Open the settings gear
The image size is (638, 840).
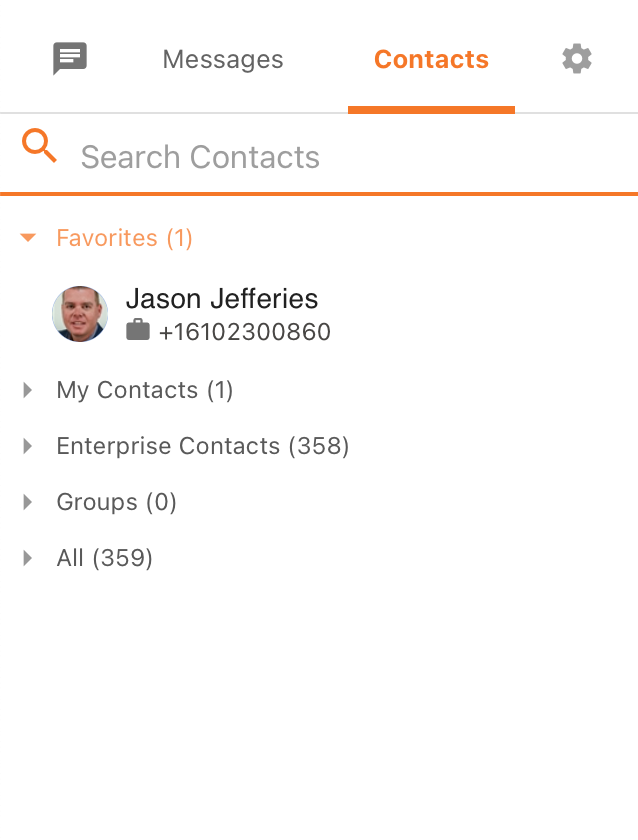tap(577, 59)
